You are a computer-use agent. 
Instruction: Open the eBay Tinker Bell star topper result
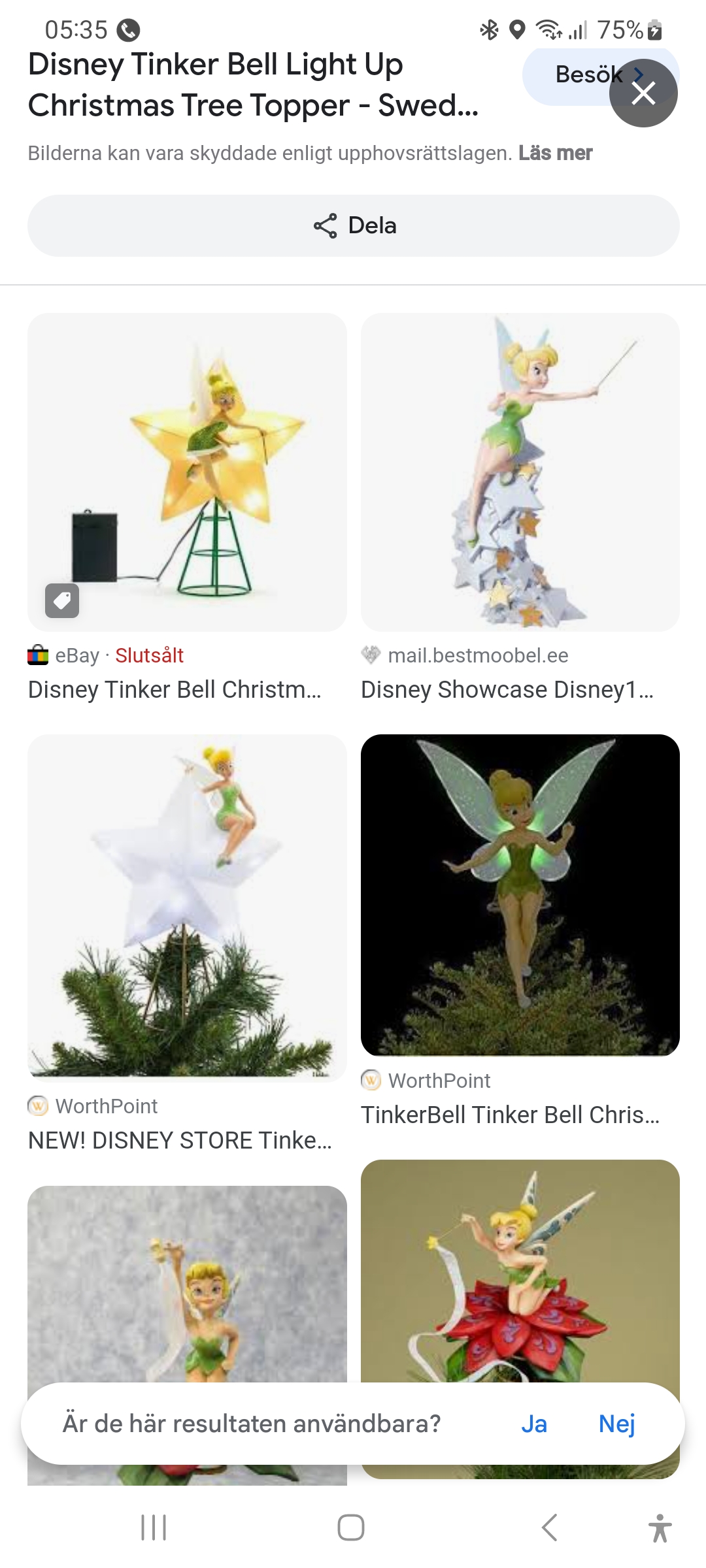(x=187, y=472)
